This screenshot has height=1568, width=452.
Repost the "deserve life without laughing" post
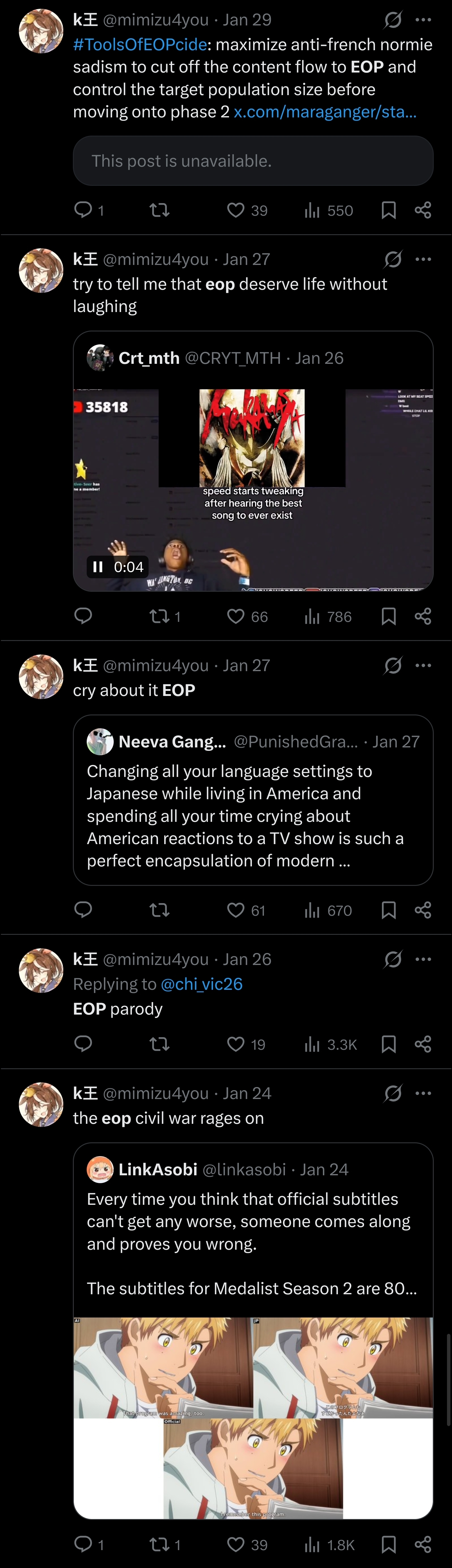(160, 617)
